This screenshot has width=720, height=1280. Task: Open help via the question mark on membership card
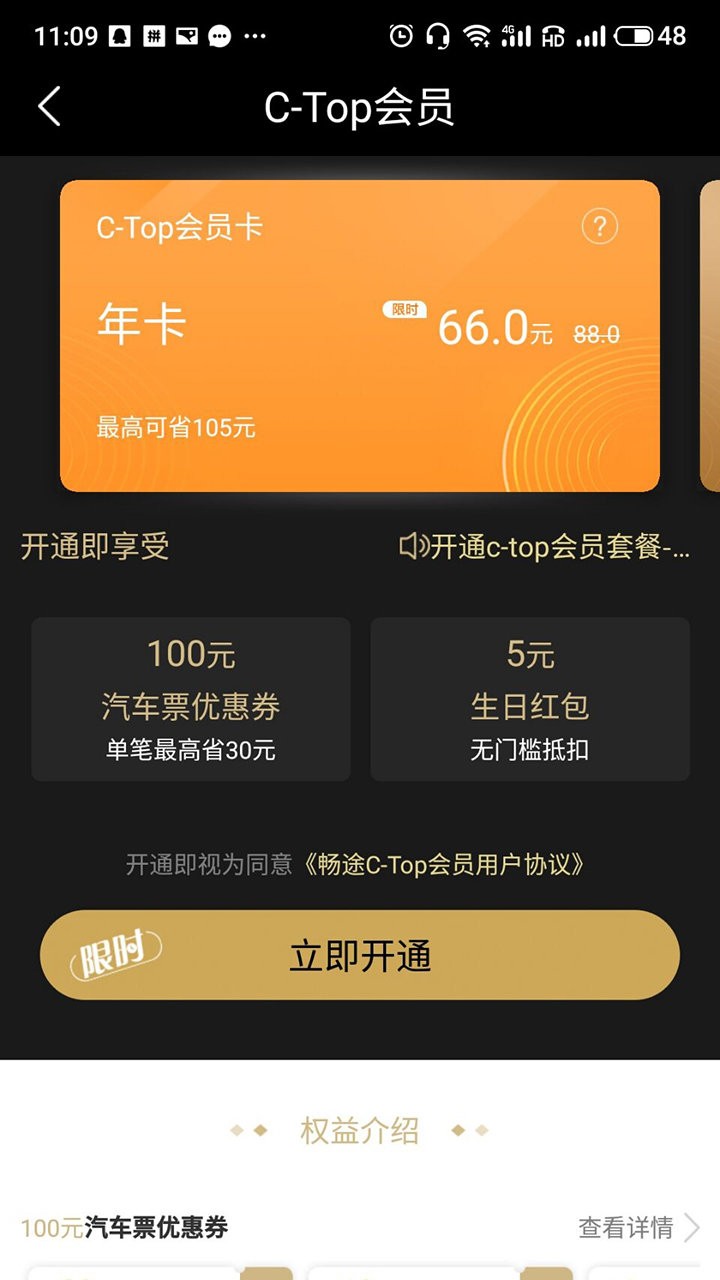[x=598, y=227]
